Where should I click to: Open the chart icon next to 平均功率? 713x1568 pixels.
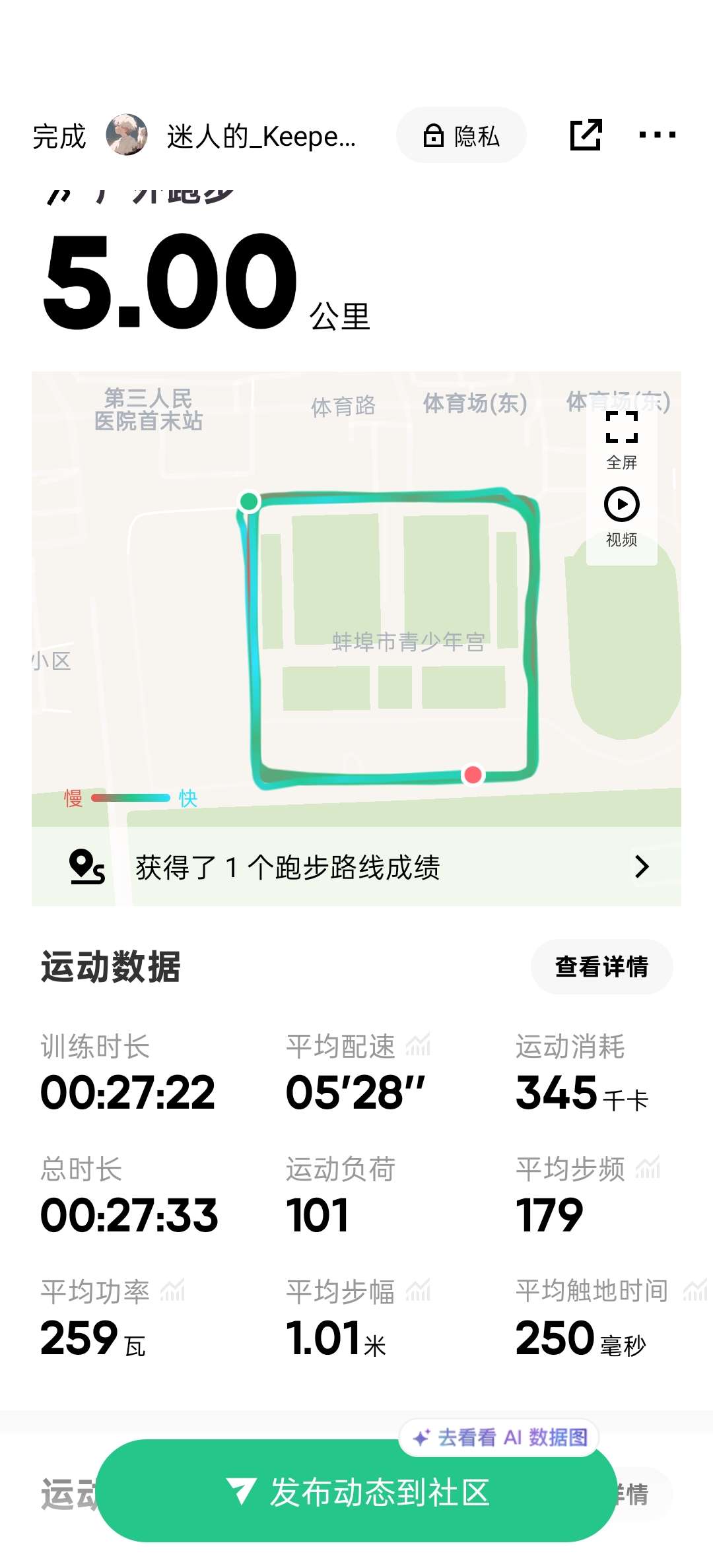coord(172,1290)
